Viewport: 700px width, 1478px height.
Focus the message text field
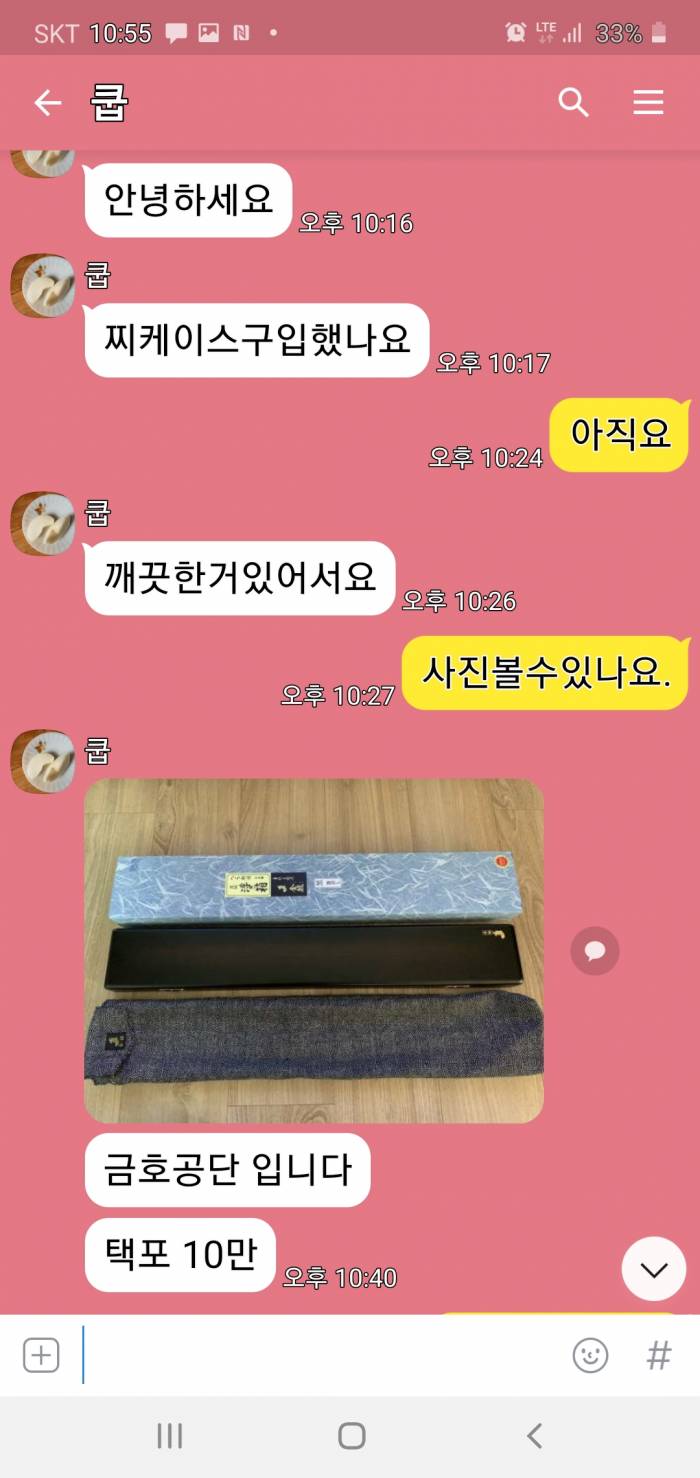point(320,1355)
